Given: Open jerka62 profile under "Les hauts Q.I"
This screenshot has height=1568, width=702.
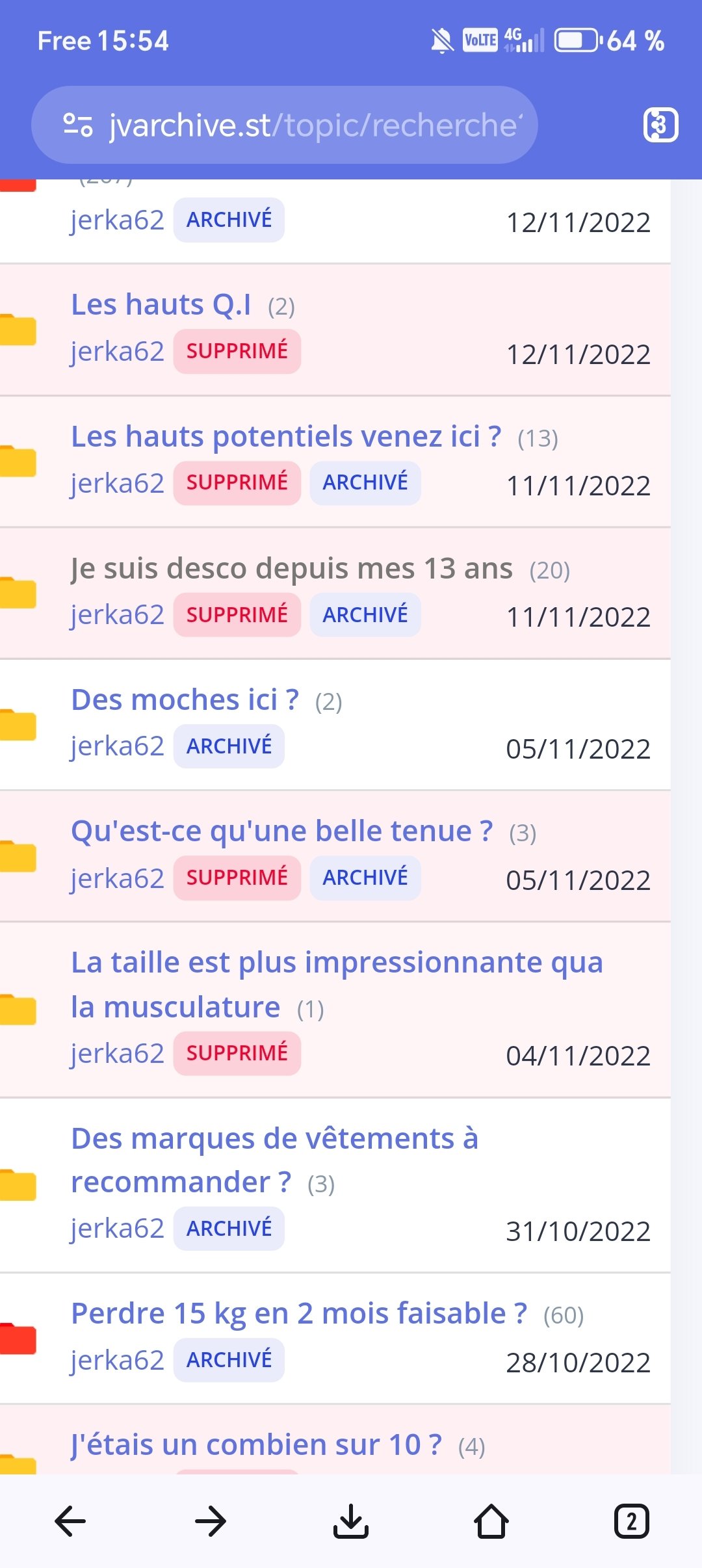Looking at the screenshot, I should tap(117, 352).
